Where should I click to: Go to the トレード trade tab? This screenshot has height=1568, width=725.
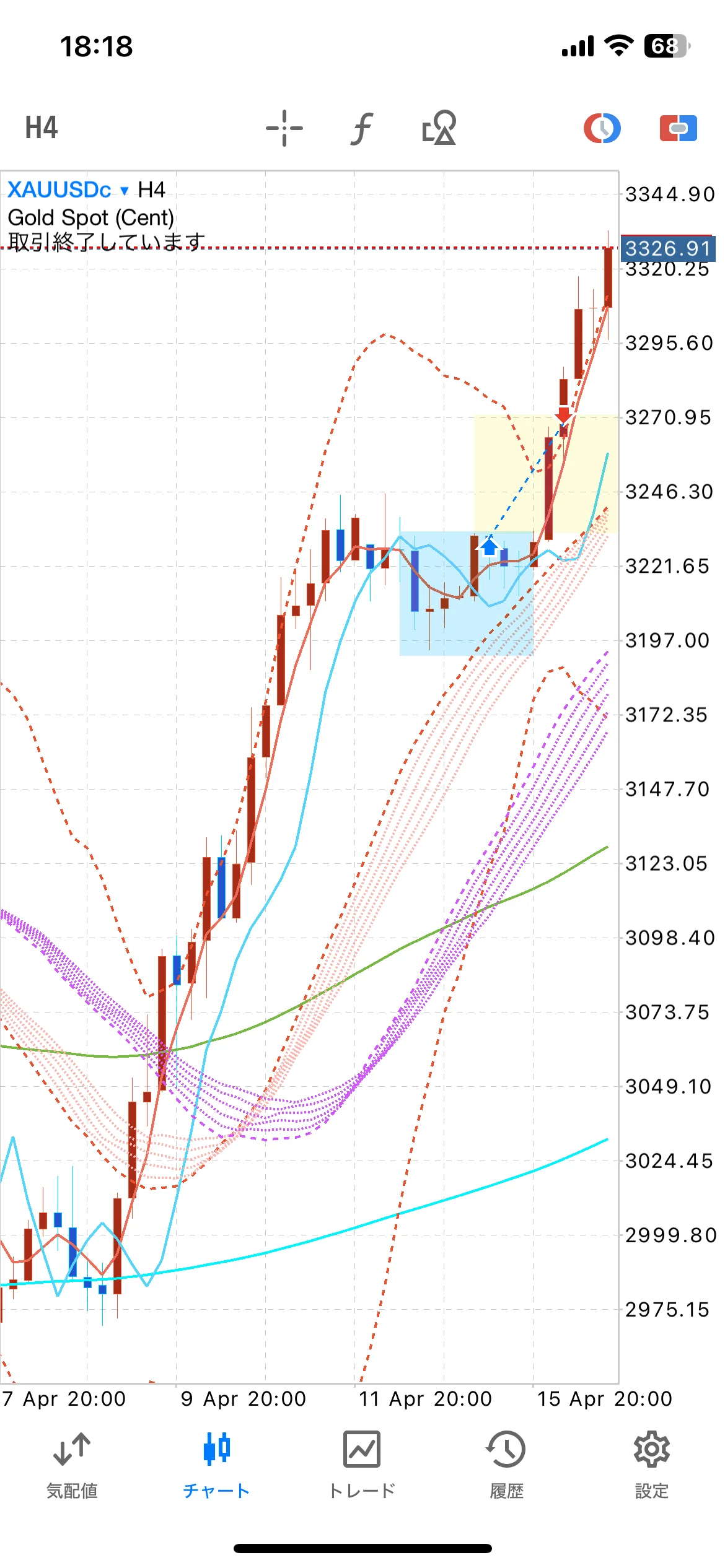coord(362,1465)
